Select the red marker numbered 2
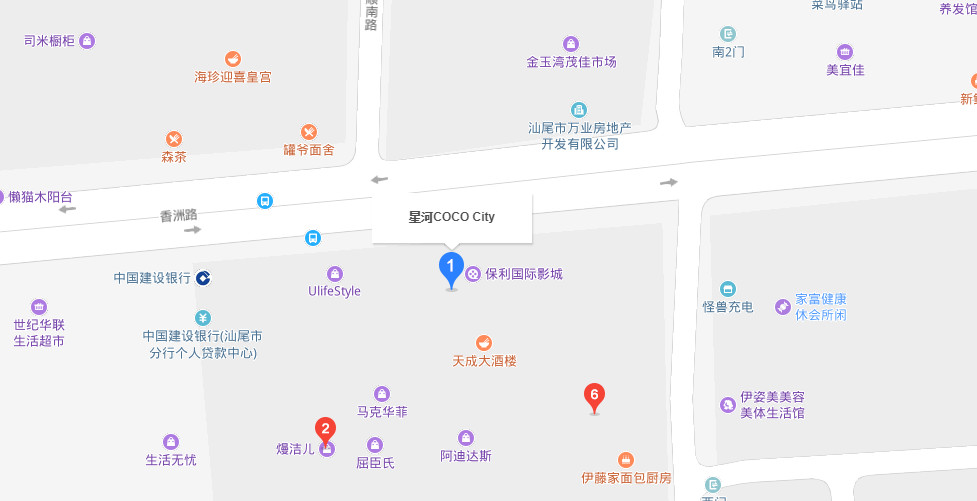The height and width of the screenshot is (501, 977). click(x=325, y=430)
